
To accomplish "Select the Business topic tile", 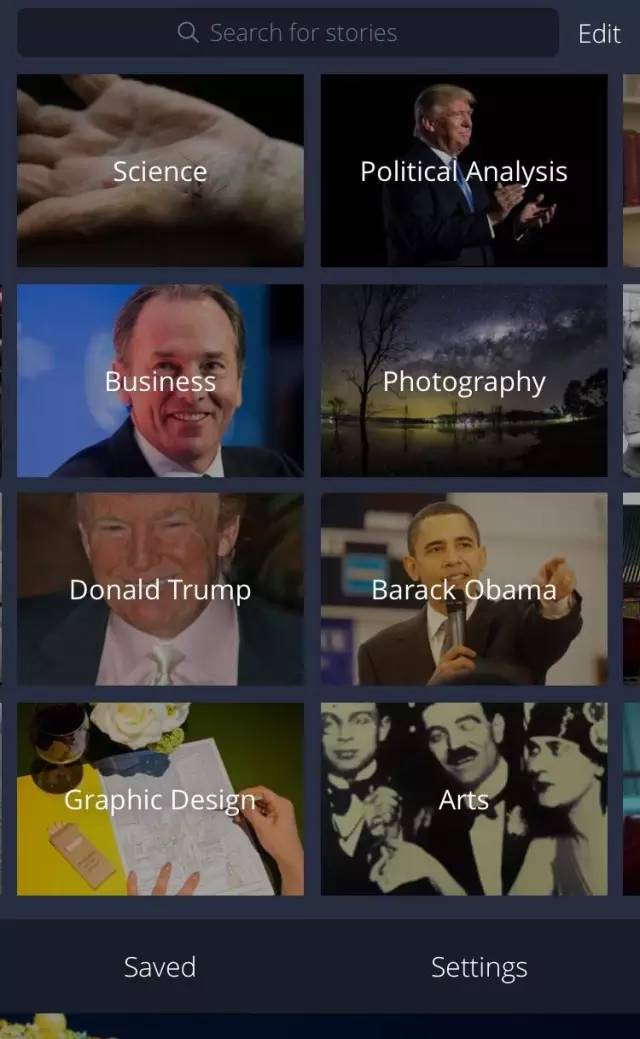I will (160, 381).
